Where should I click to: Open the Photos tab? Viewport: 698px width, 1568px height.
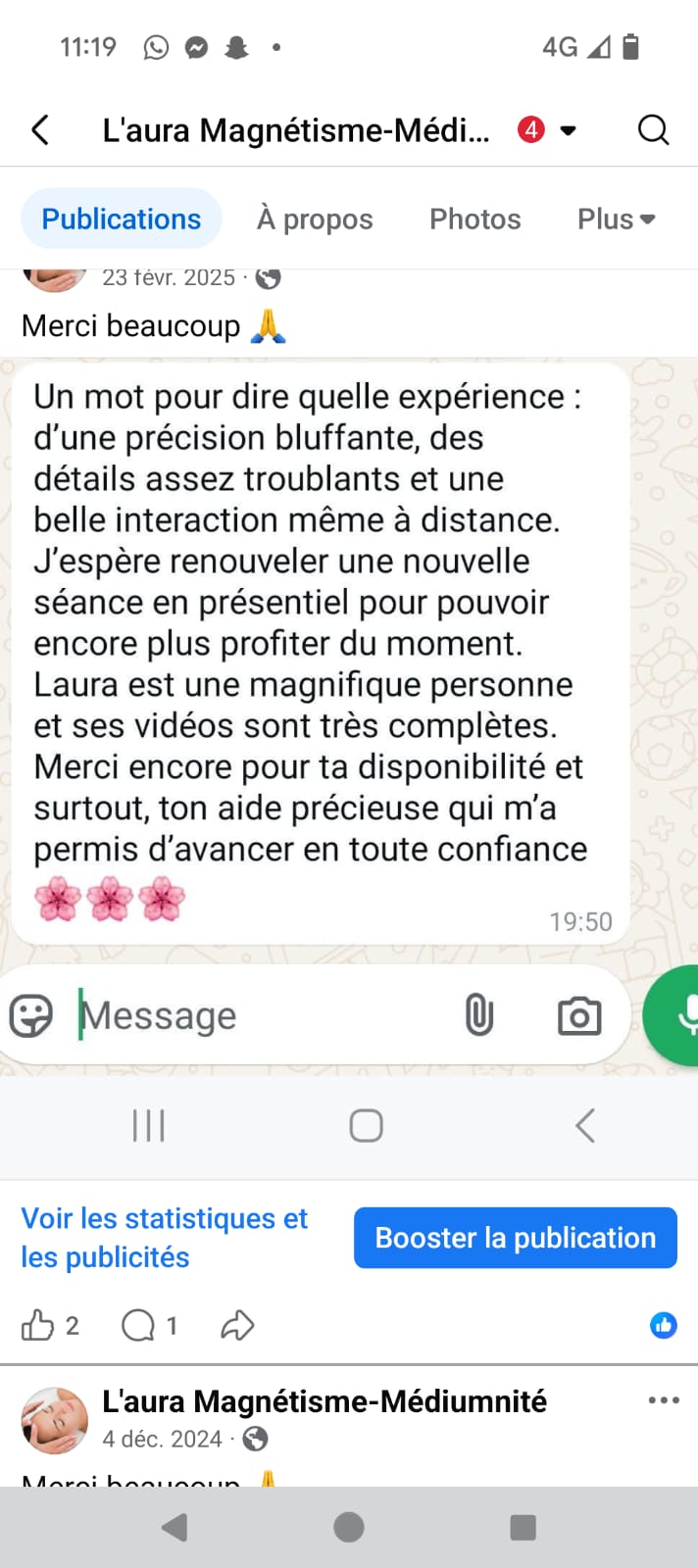pos(475,219)
